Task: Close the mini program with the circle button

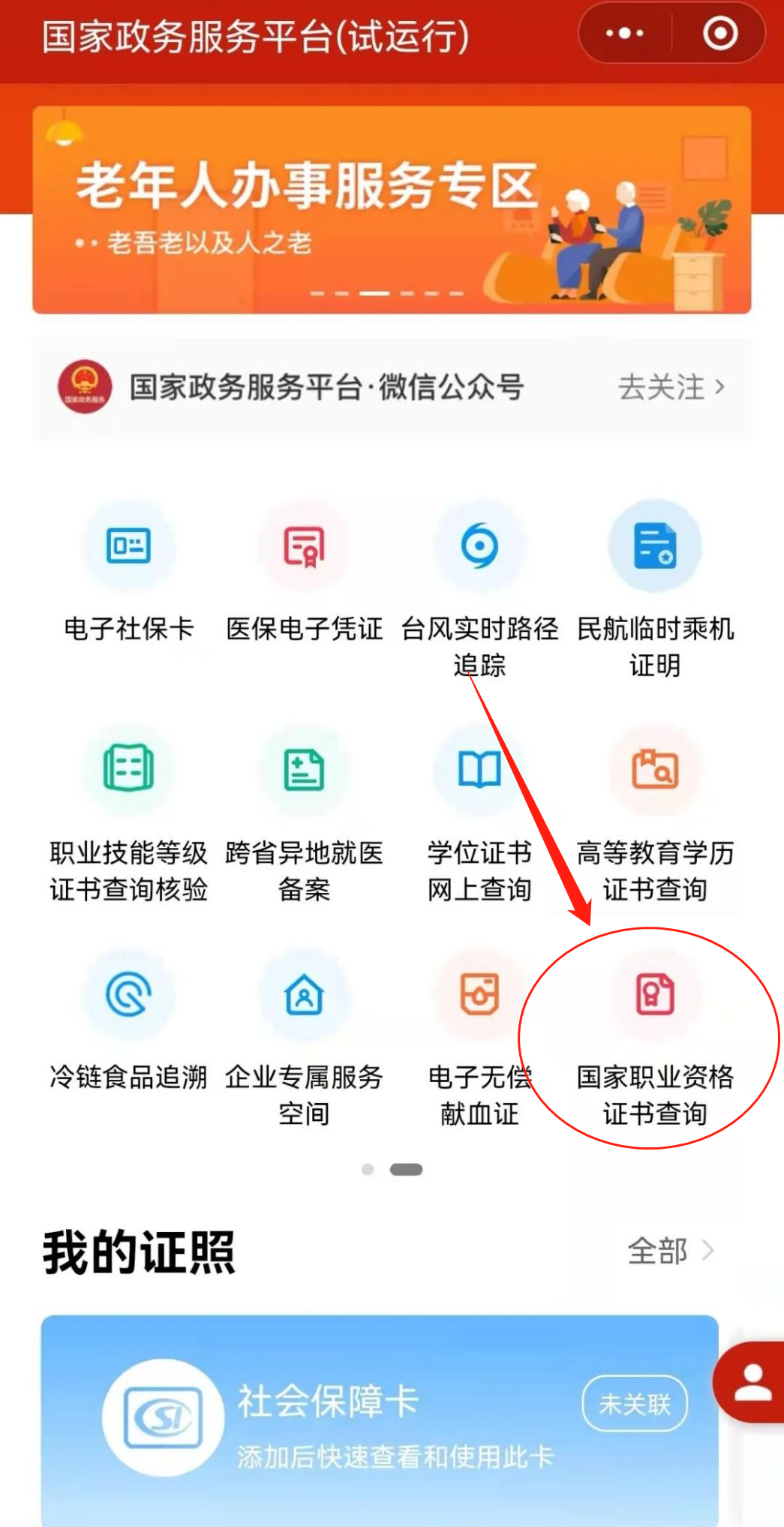Action: (x=720, y=34)
